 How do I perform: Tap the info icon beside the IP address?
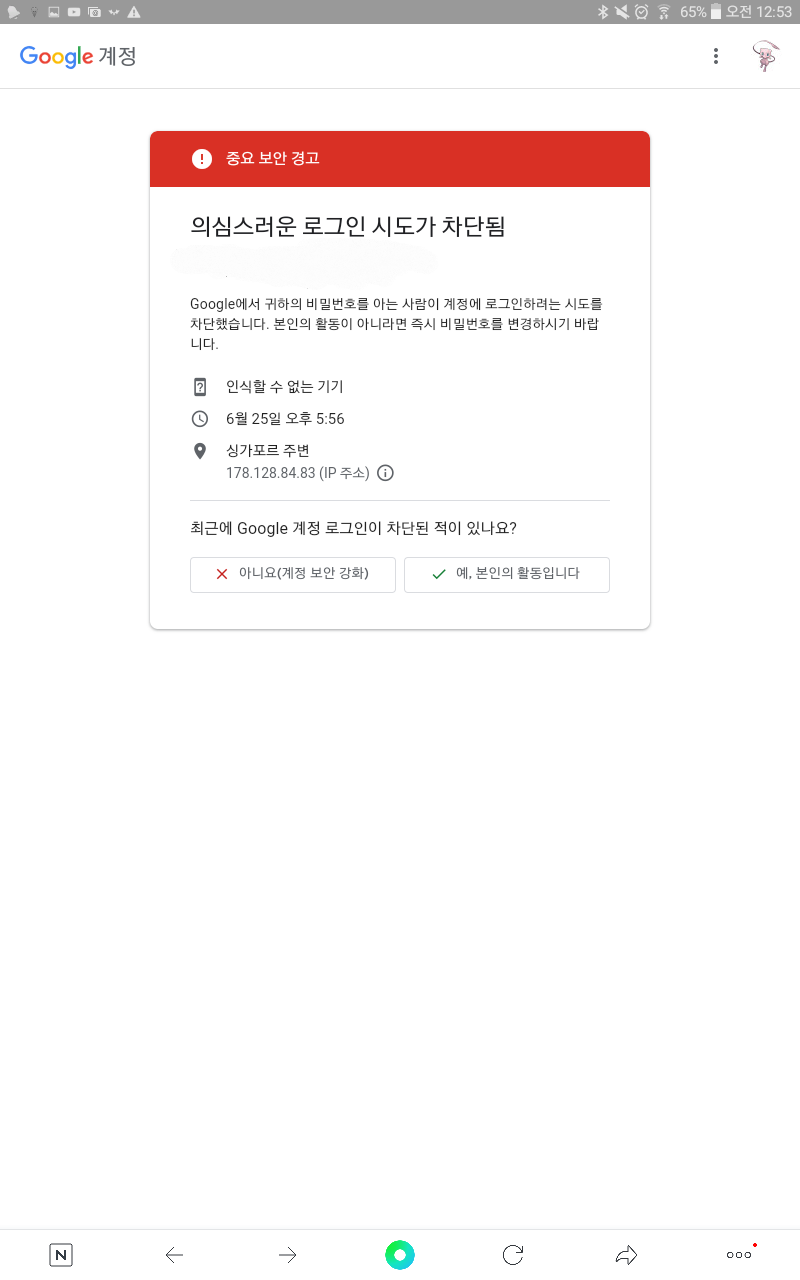click(x=385, y=473)
